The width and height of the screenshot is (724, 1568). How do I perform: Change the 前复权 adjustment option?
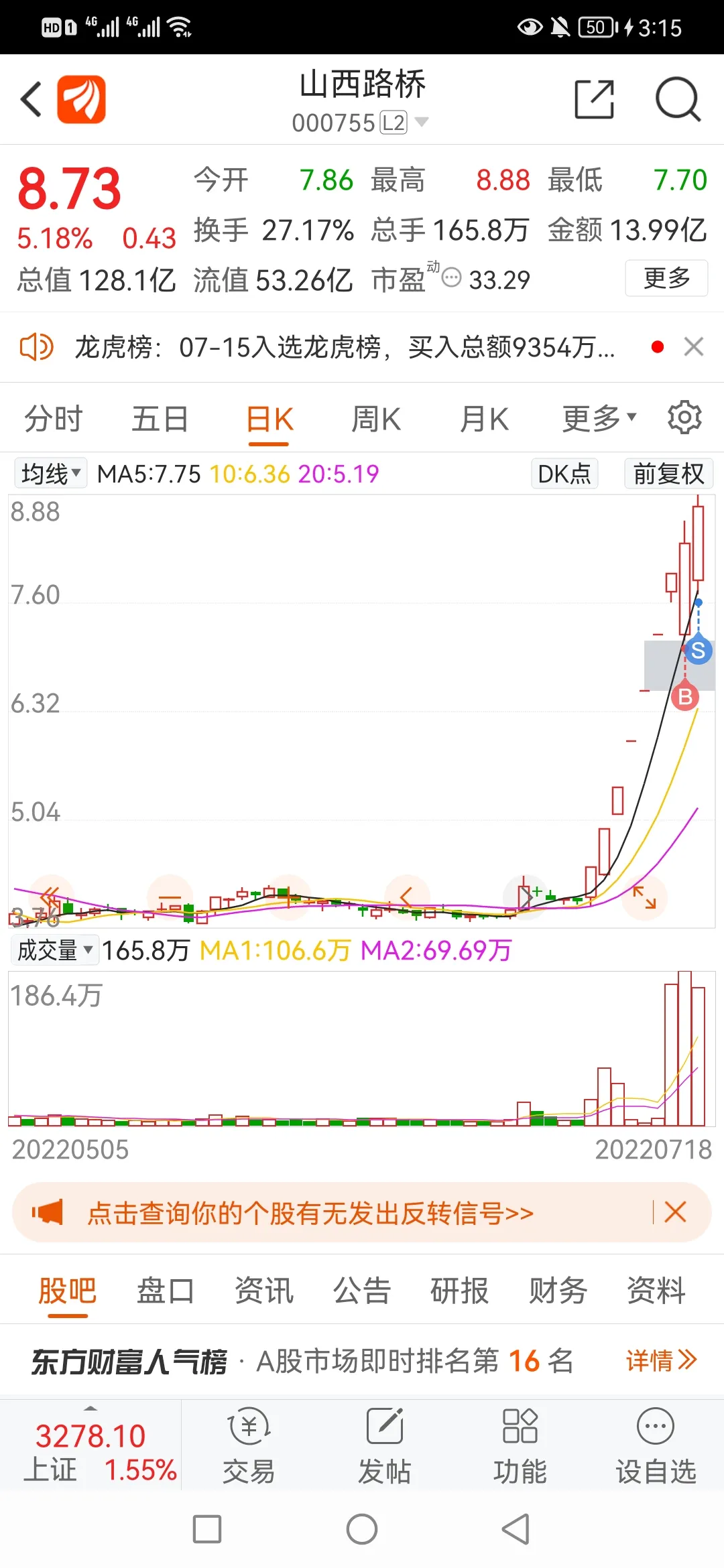pyautogui.click(x=668, y=474)
